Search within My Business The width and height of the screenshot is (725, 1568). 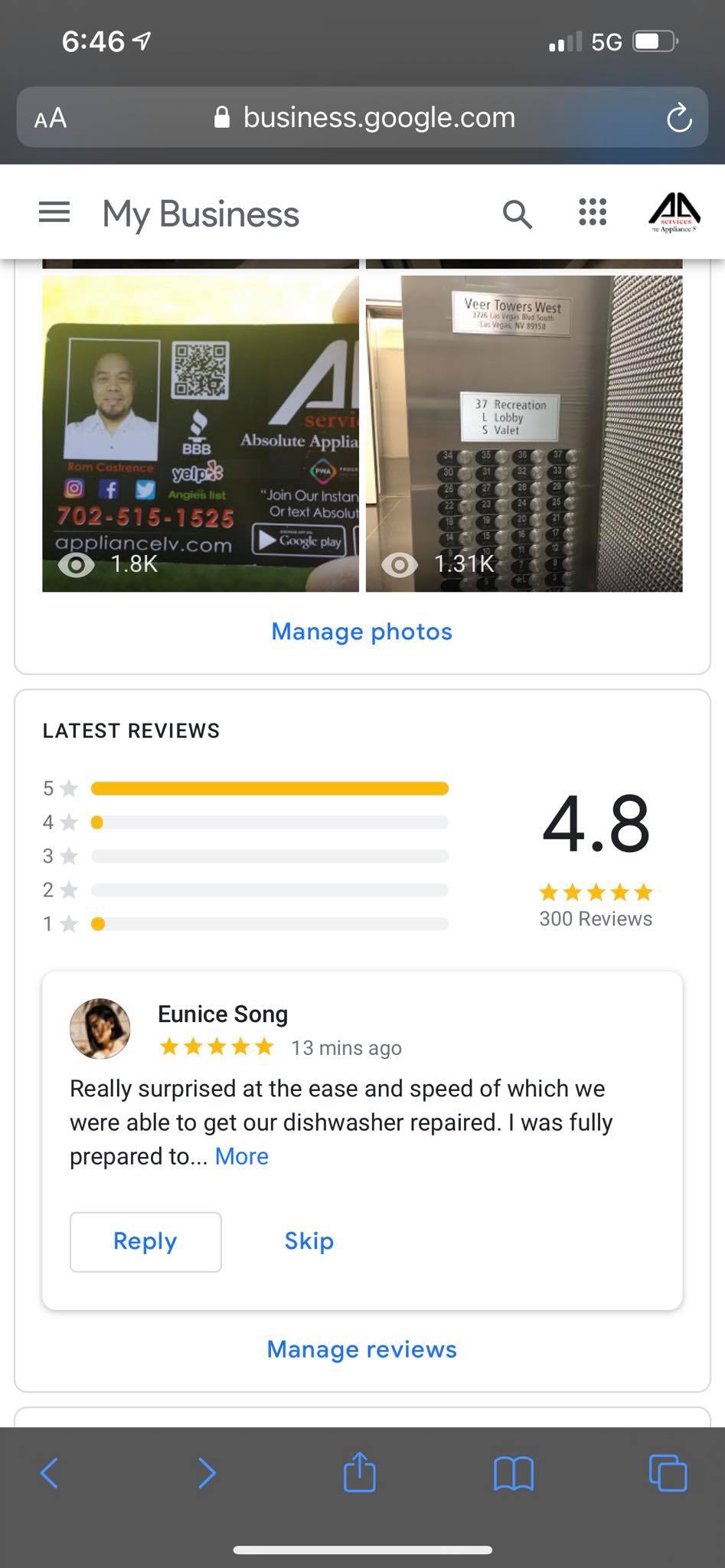tap(518, 214)
